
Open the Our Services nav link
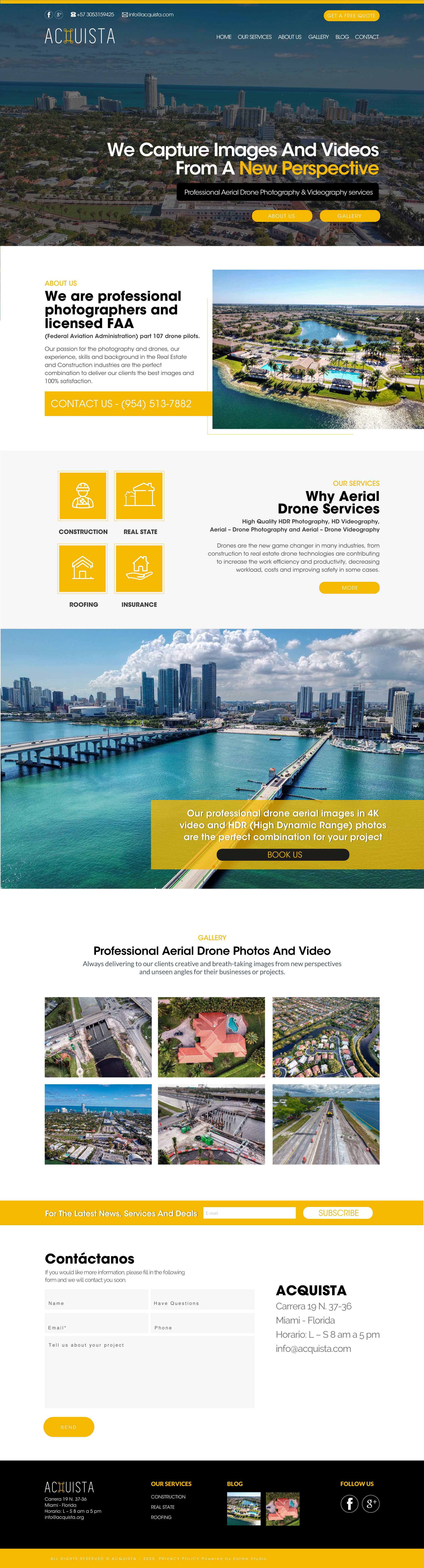coord(254,37)
